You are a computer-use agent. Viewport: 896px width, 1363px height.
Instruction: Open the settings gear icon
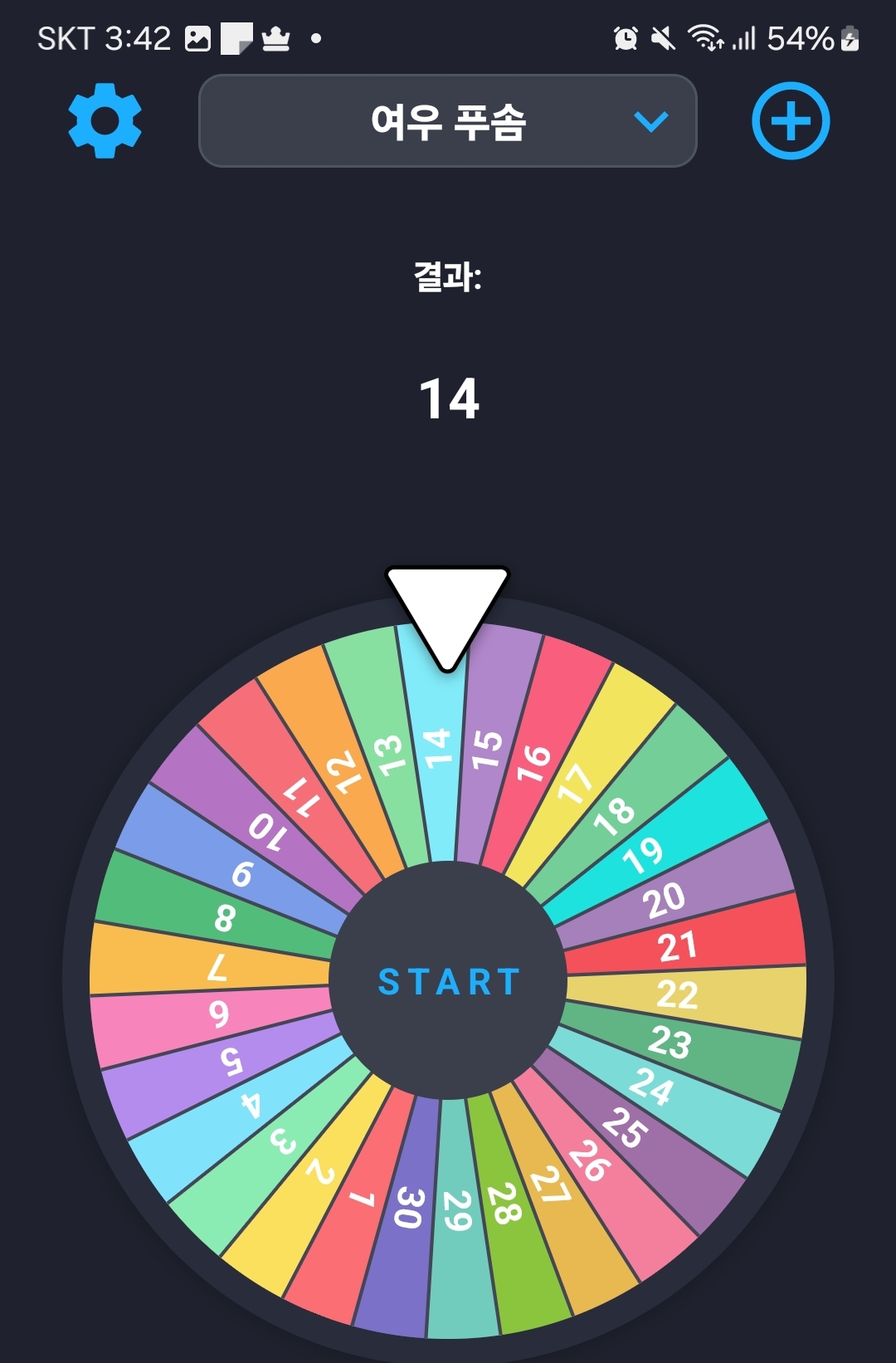[x=105, y=121]
